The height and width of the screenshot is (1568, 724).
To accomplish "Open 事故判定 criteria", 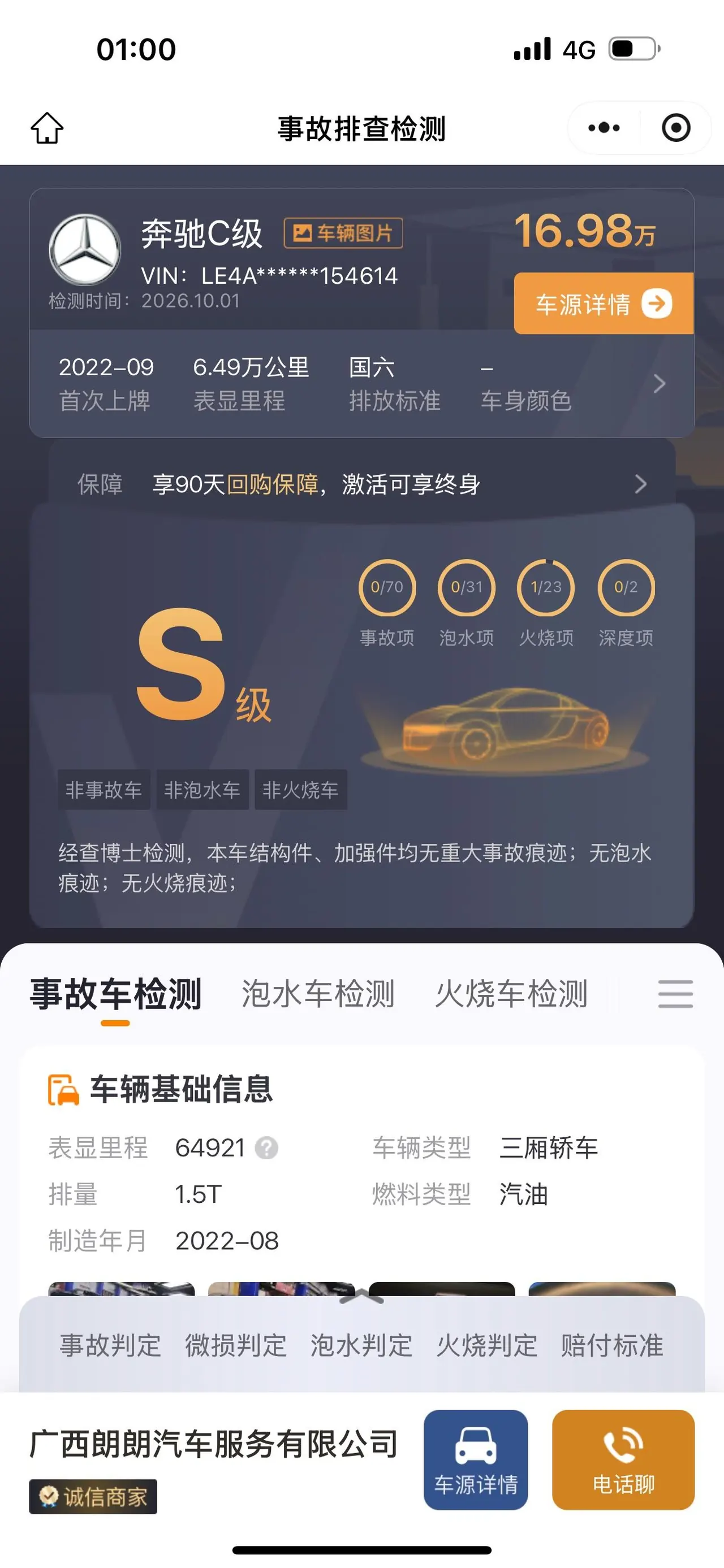I will pos(110,1345).
